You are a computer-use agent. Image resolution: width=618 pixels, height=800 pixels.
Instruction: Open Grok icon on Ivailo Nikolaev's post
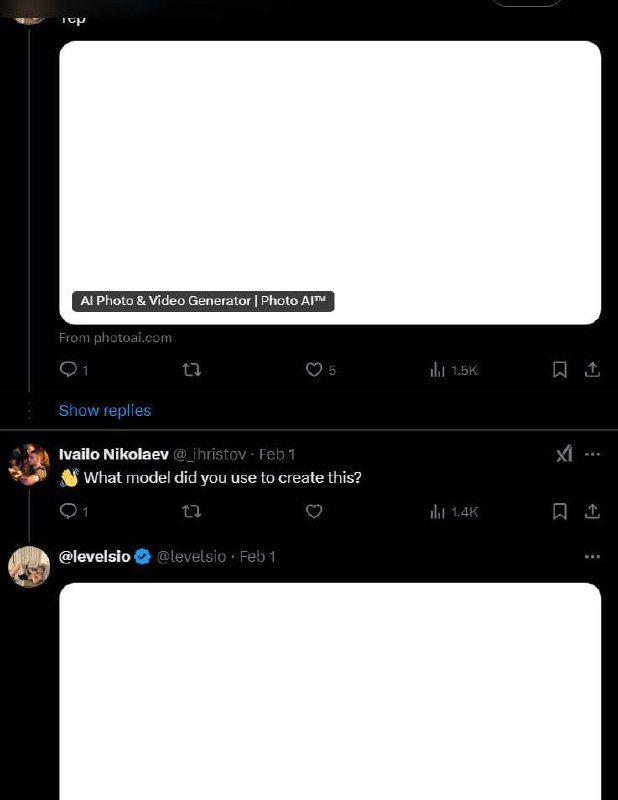point(564,454)
